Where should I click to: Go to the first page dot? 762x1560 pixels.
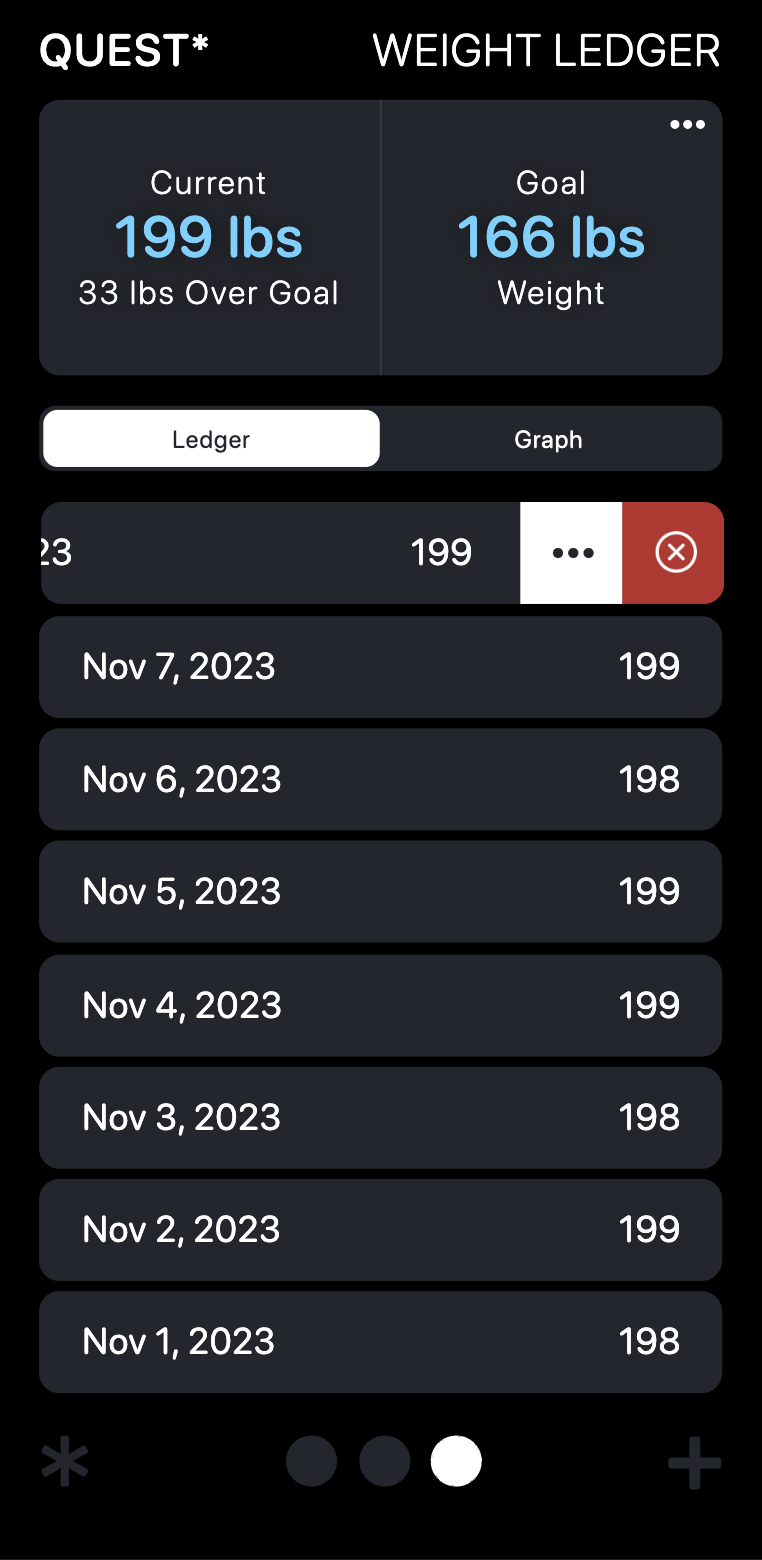(311, 1461)
